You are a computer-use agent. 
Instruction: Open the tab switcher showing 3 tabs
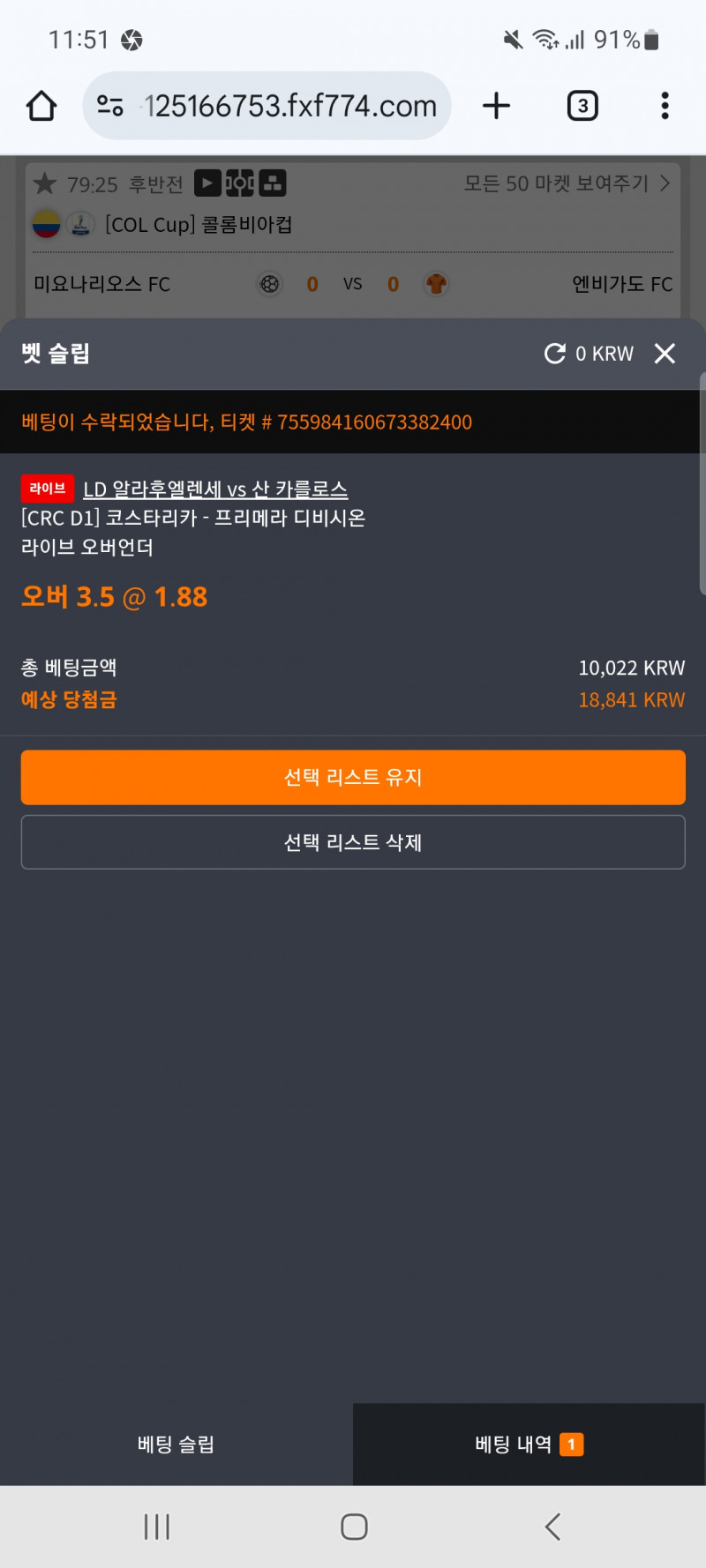coord(582,106)
